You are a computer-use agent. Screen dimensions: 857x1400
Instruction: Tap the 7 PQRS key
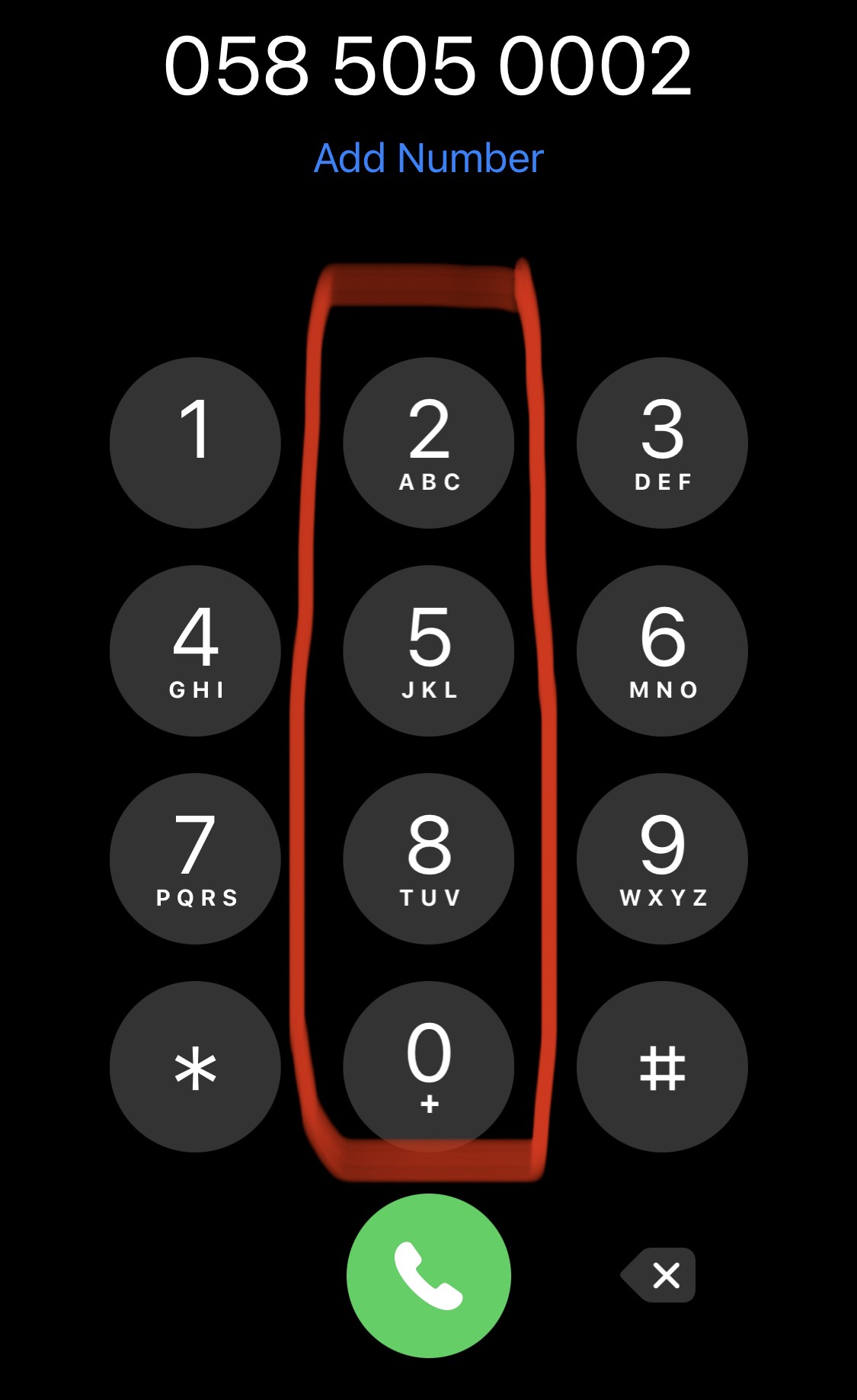click(195, 858)
